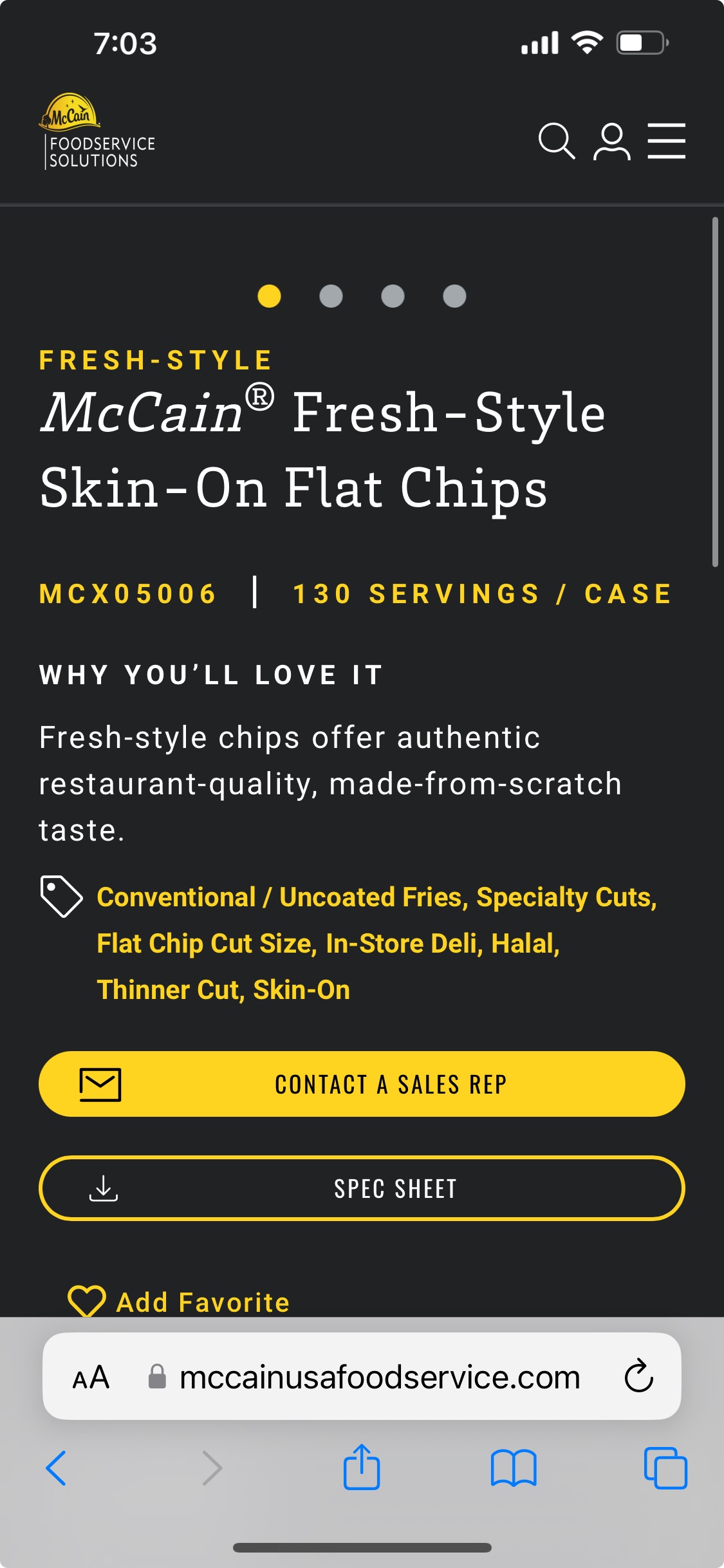Open the user account icon
The image size is (724, 1568).
tap(611, 141)
